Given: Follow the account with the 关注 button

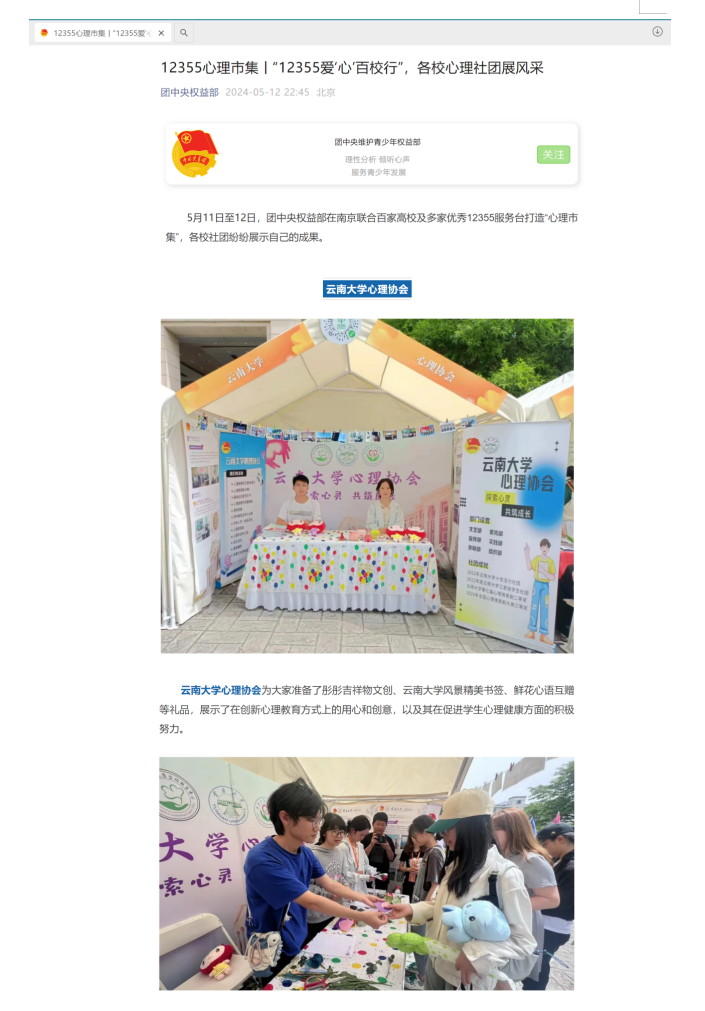Looking at the screenshot, I should coord(553,154).
